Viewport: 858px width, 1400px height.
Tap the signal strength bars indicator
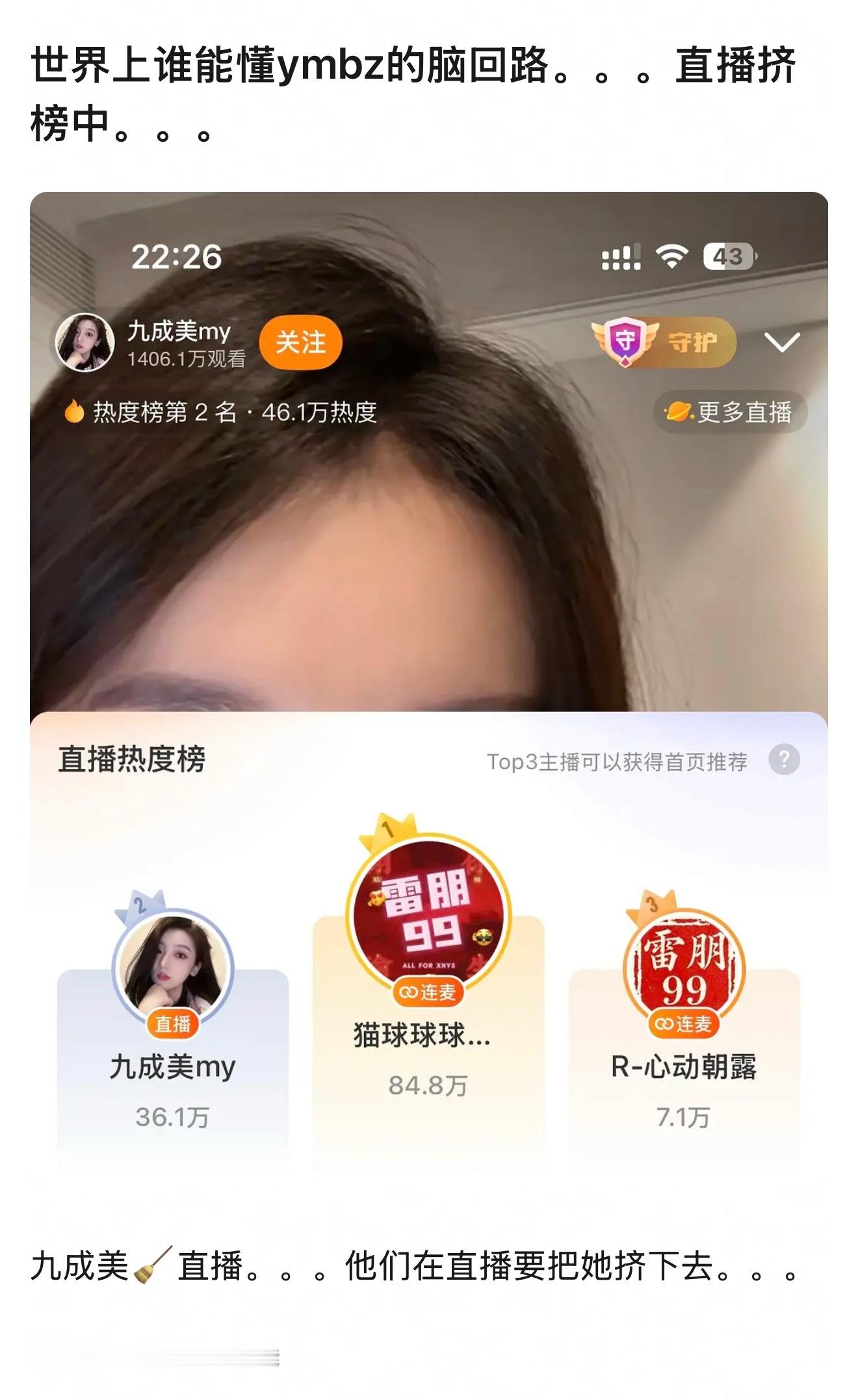(x=622, y=258)
